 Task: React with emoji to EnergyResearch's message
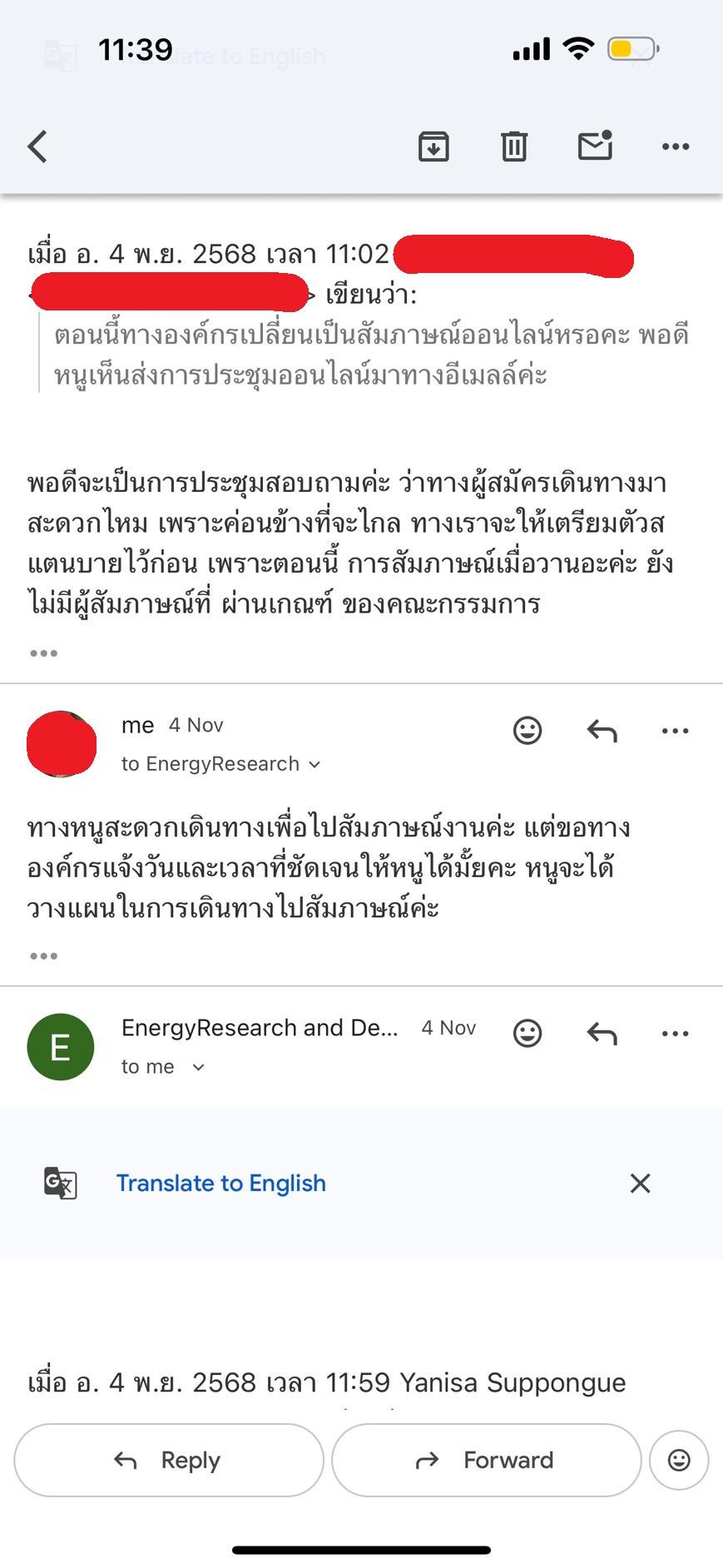[527, 1034]
